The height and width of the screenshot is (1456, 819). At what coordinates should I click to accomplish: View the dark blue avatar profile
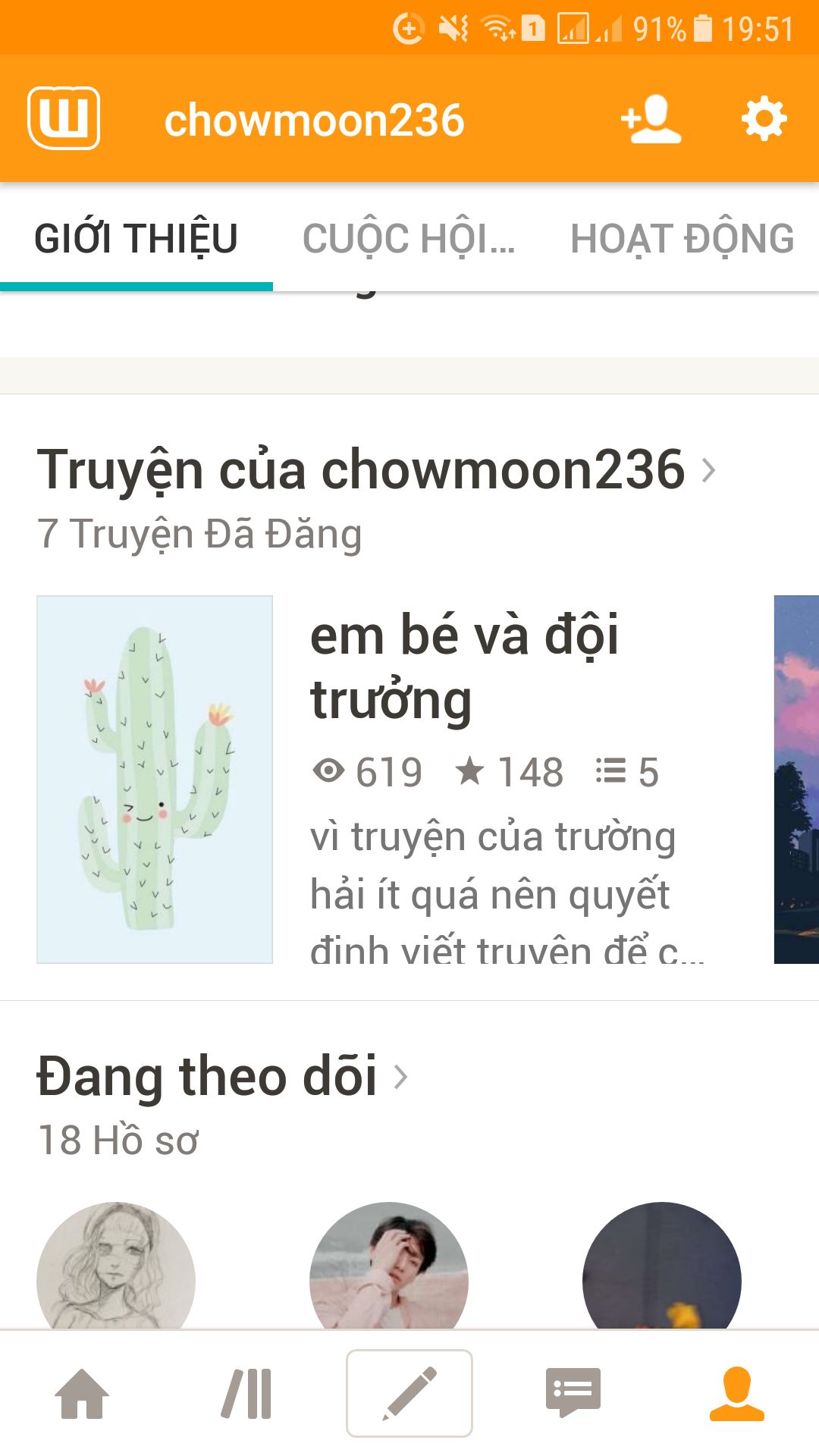coord(661,1266)
